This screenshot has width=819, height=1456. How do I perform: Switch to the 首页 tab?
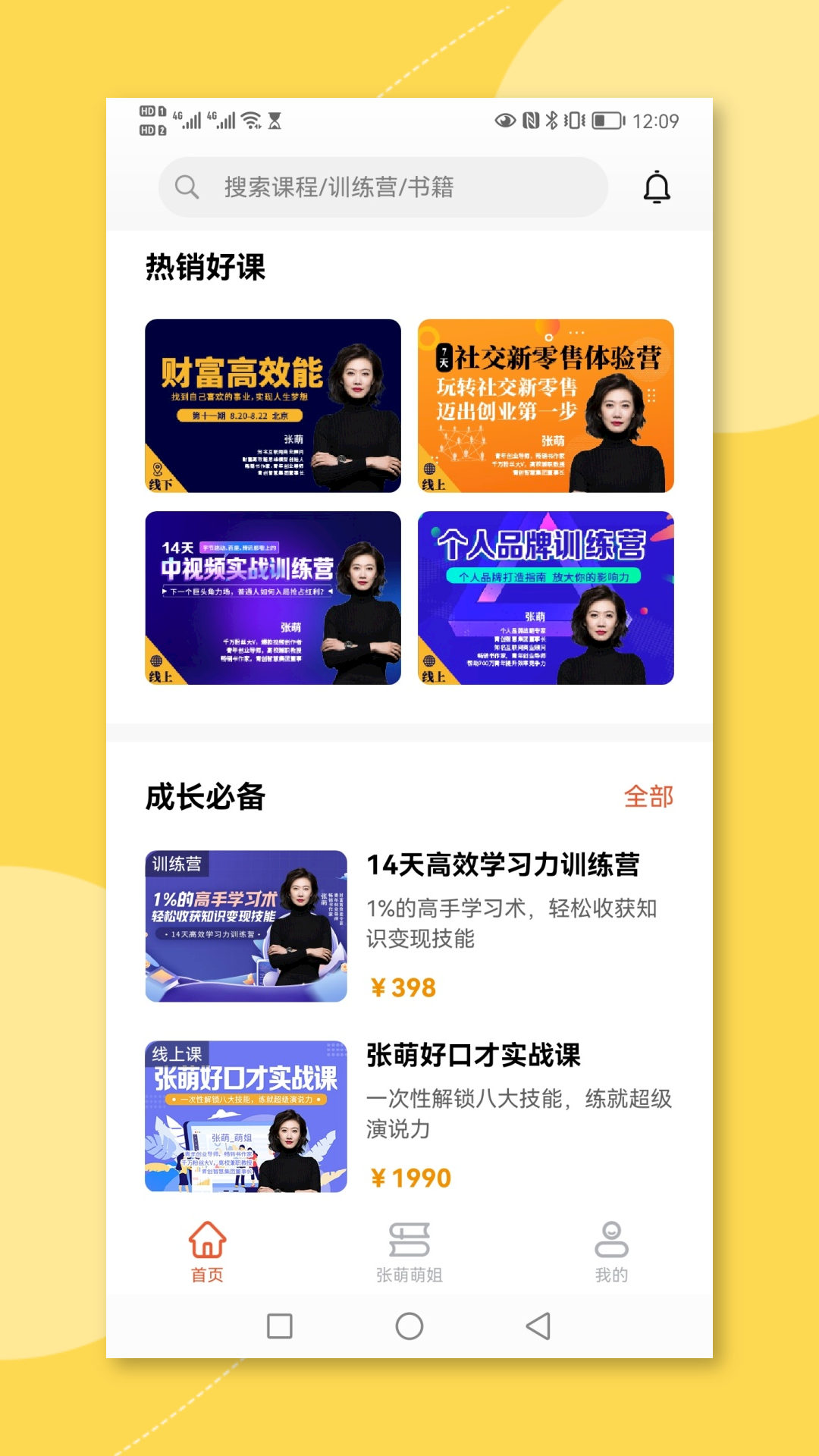click(x=207, y=1251)
